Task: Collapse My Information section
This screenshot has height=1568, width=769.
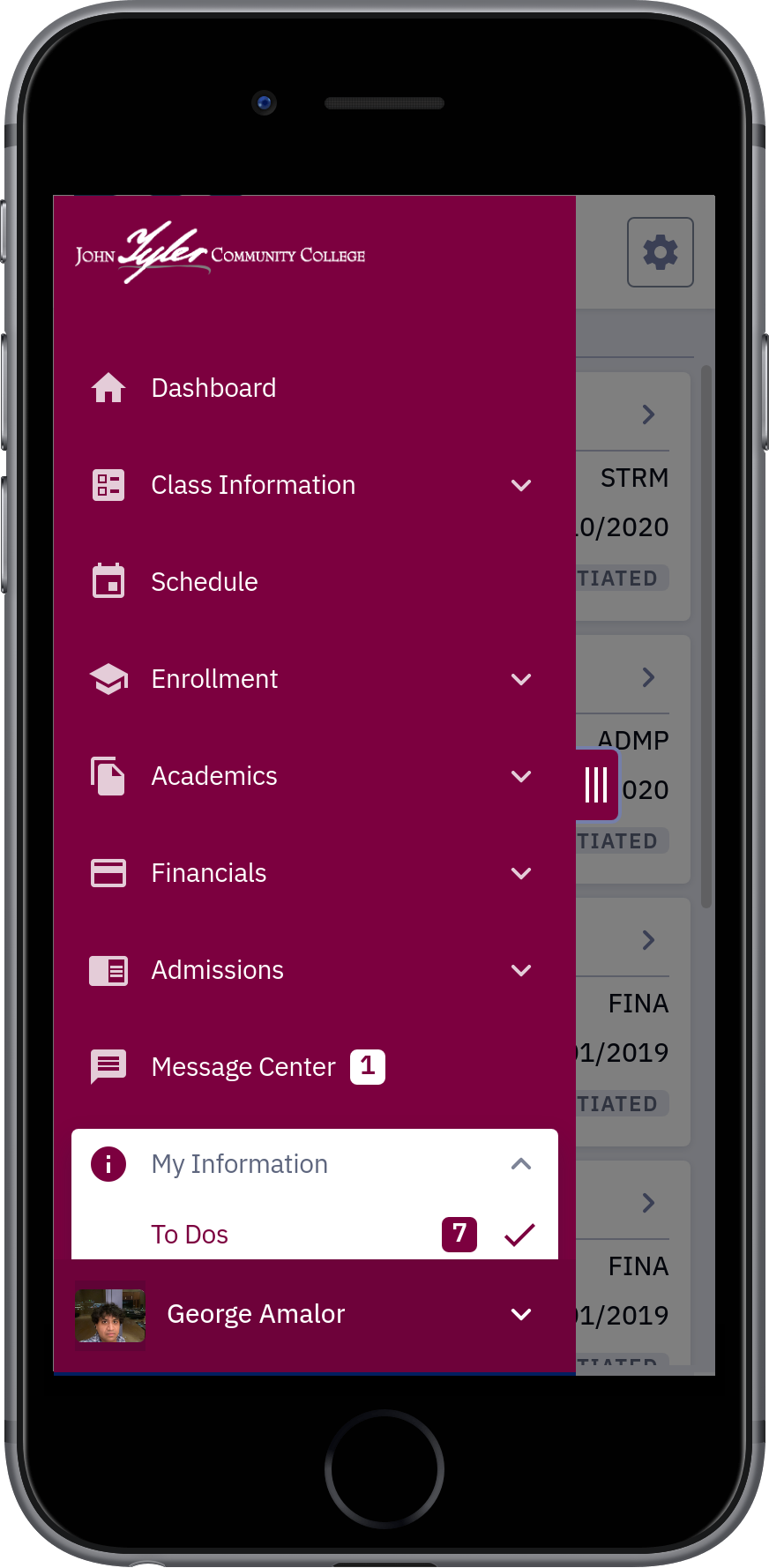Action: [314, 1164]
